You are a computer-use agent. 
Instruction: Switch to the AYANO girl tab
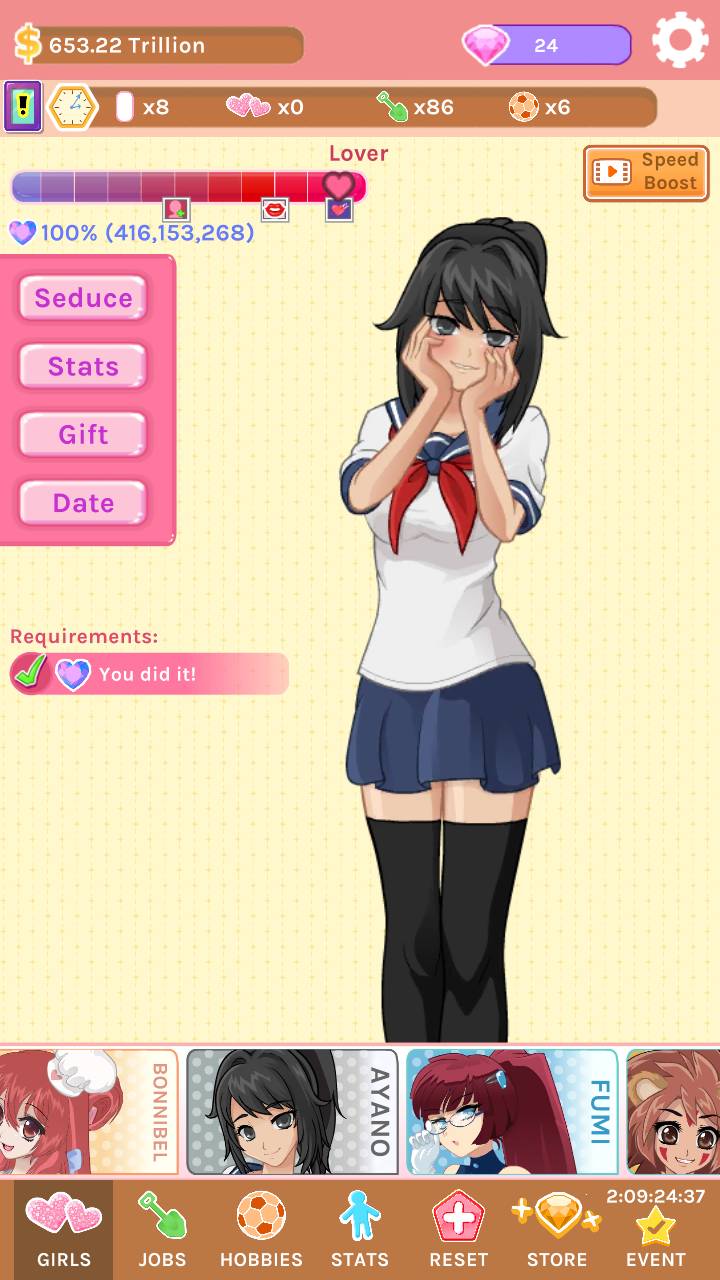pyautogui.click(x=291, y=1111)
